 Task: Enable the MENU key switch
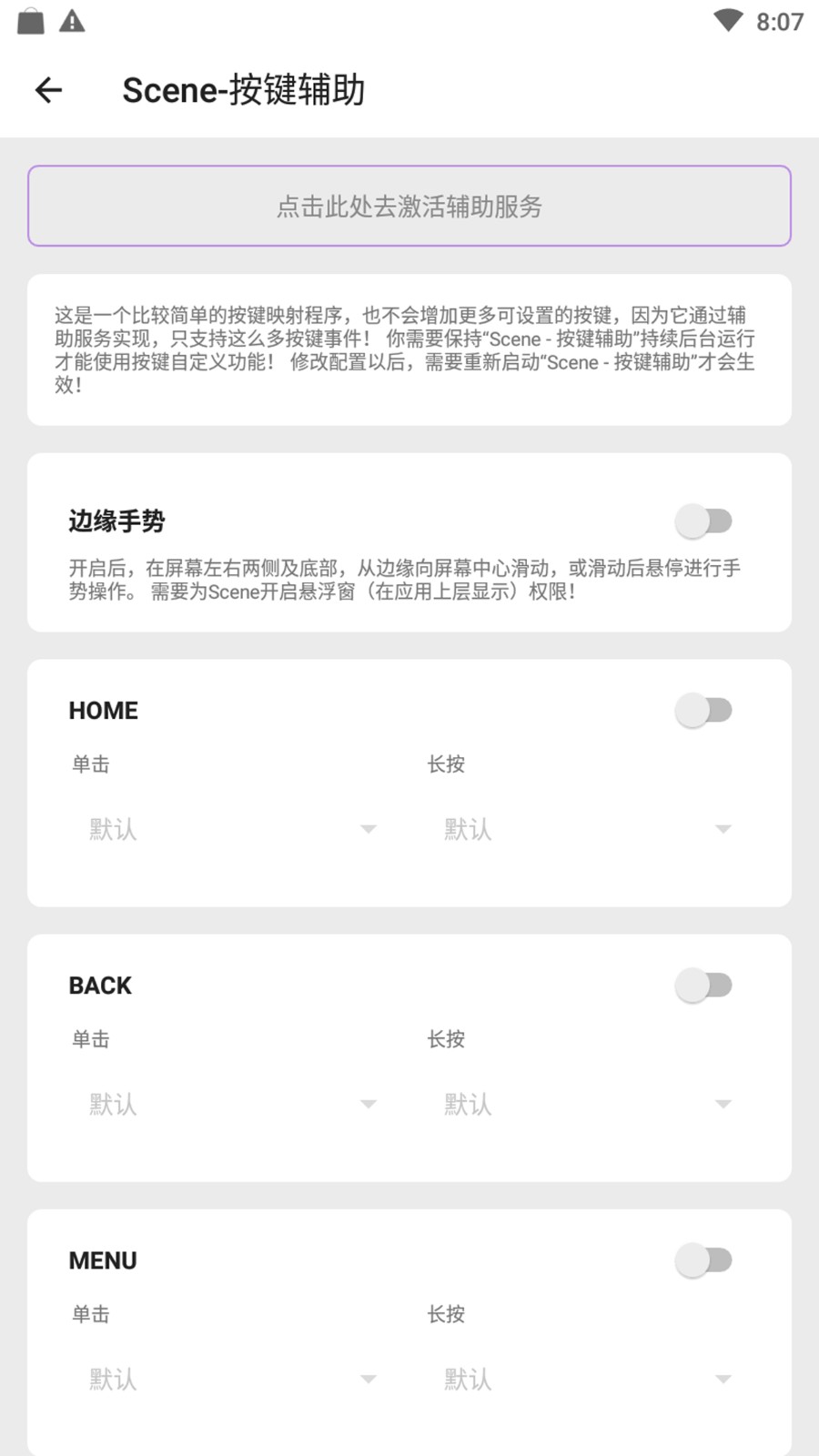point(703,1260)
